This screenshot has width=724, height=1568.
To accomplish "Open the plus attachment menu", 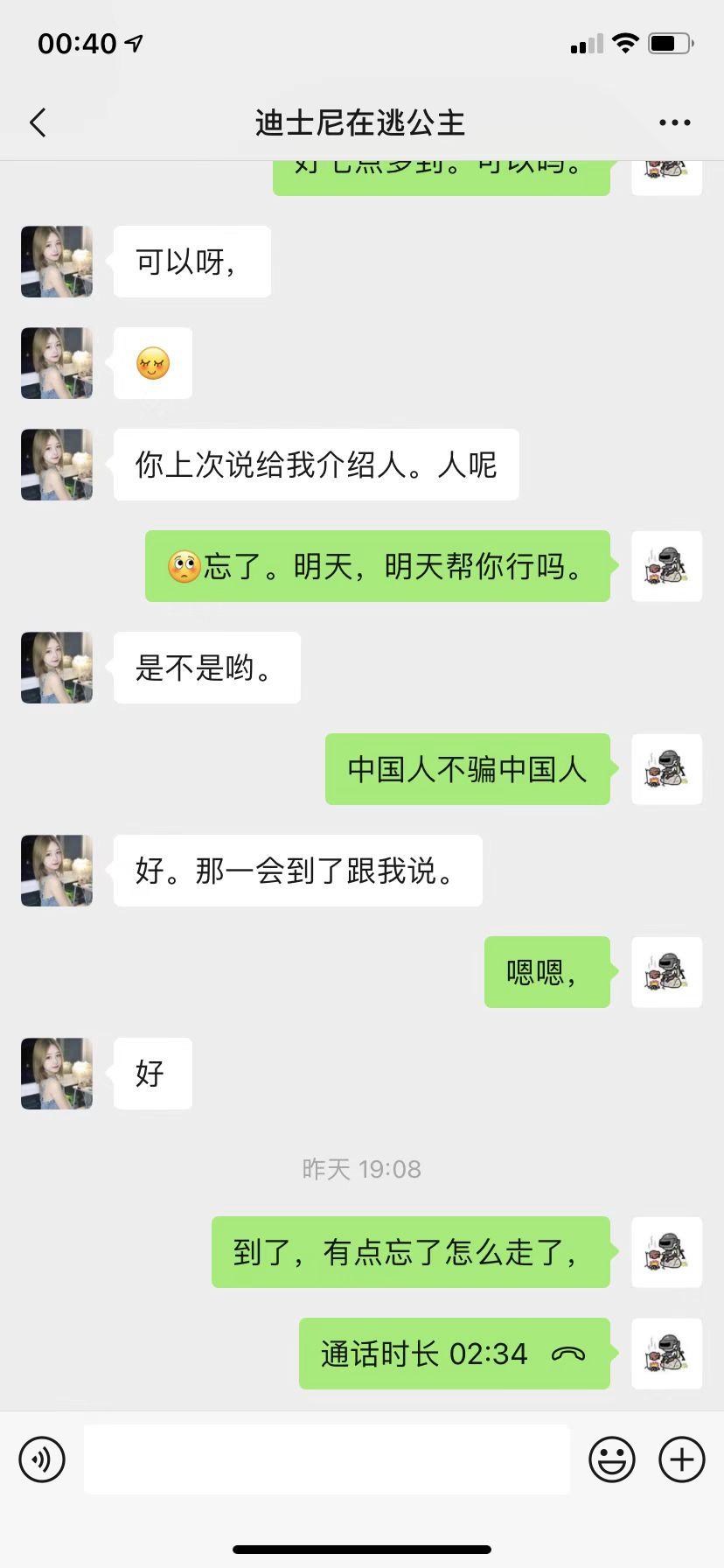I will pos(682,1459).
